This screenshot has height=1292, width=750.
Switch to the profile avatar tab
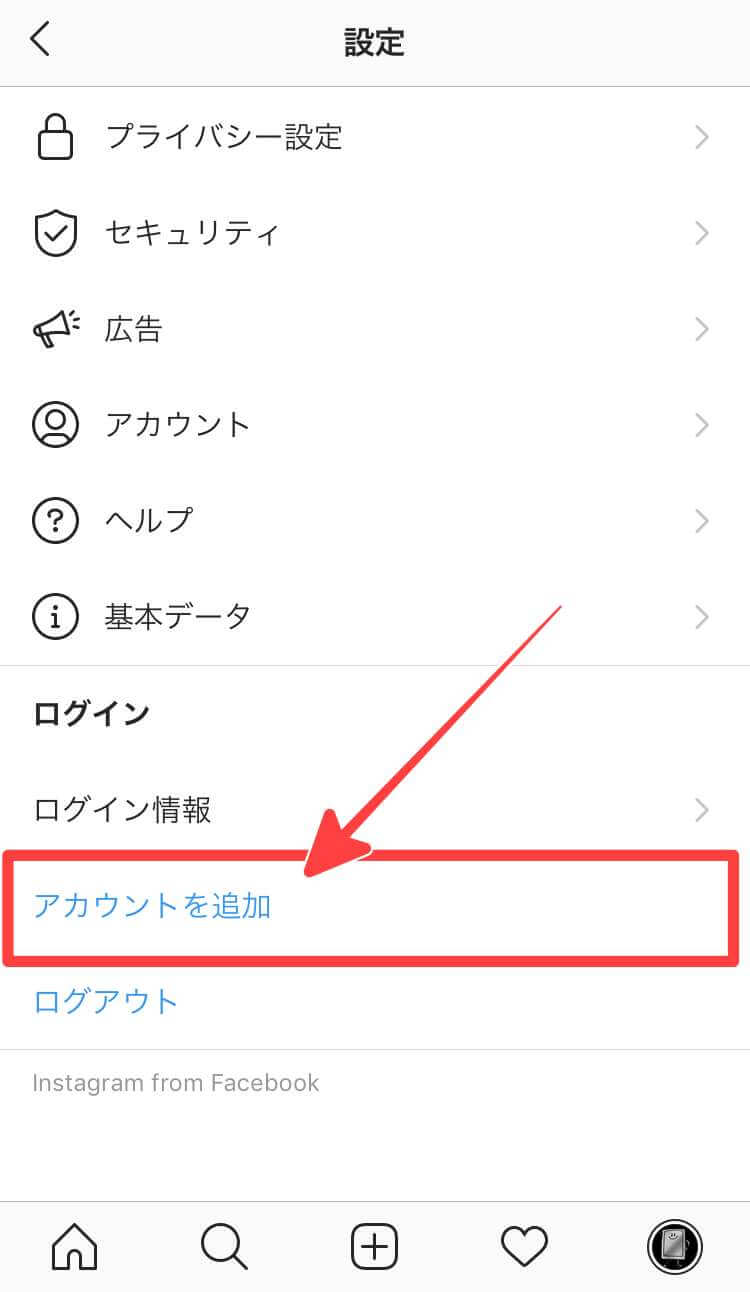675,1247
